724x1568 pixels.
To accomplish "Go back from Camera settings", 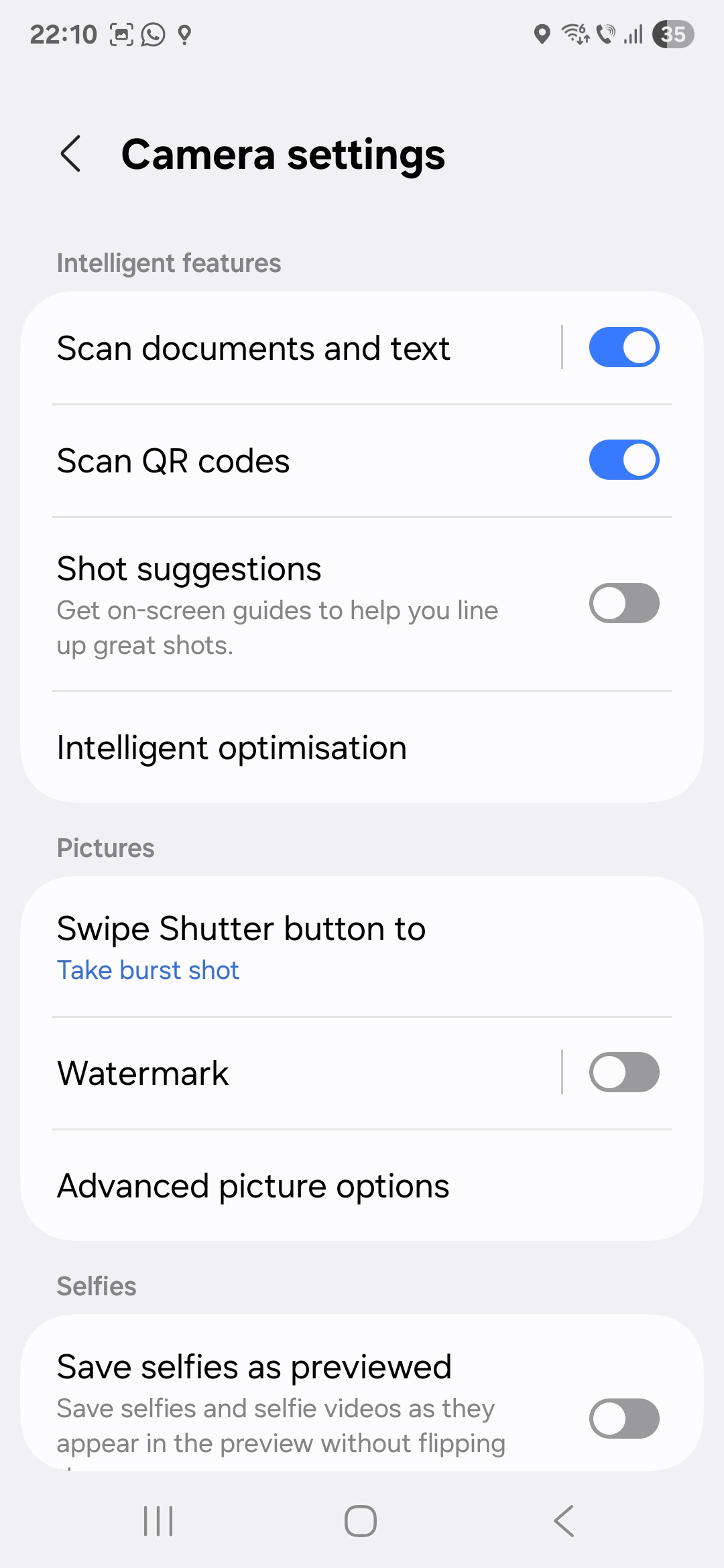I will [71, 153].
